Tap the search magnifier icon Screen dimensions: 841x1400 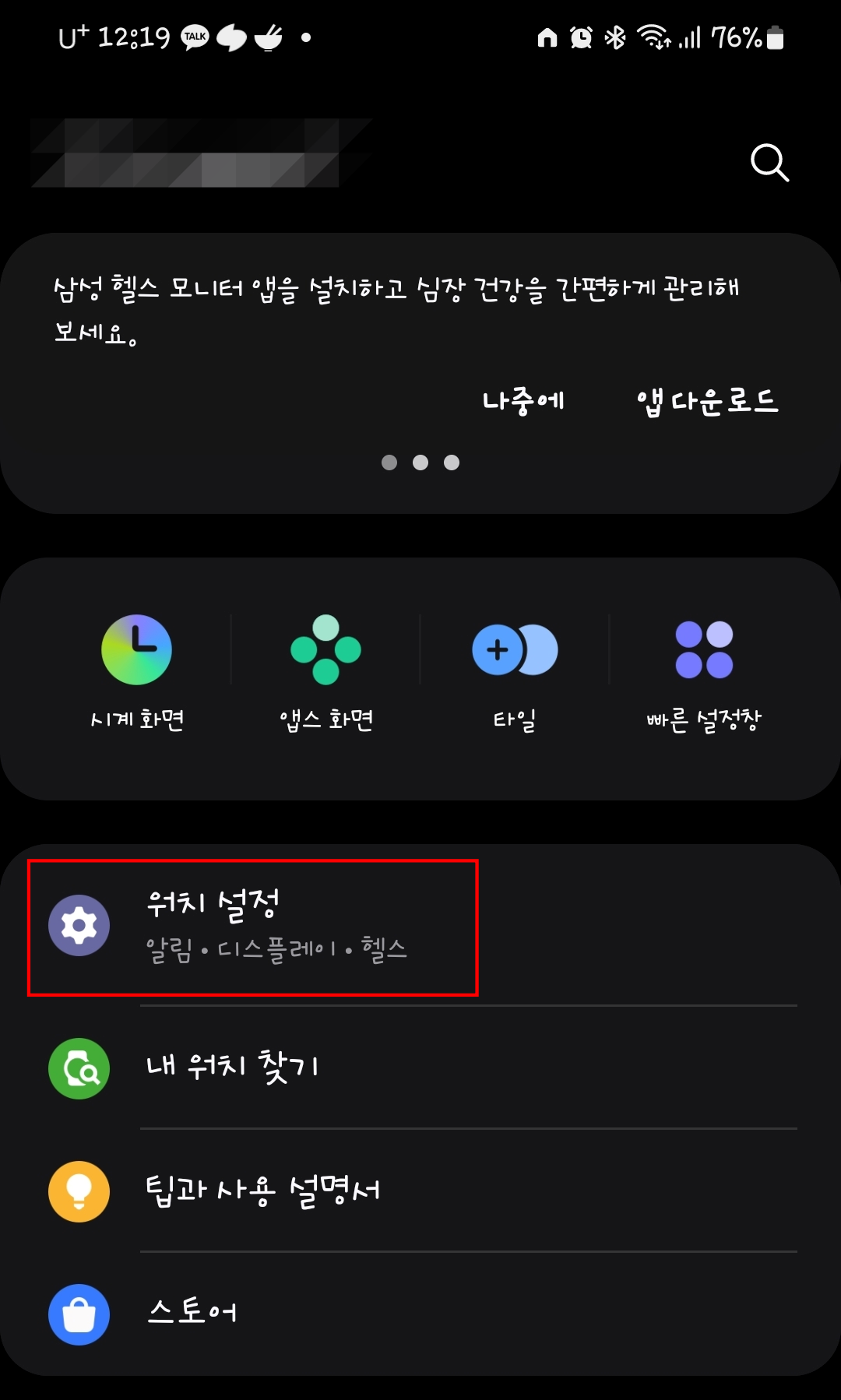point(770,163)
